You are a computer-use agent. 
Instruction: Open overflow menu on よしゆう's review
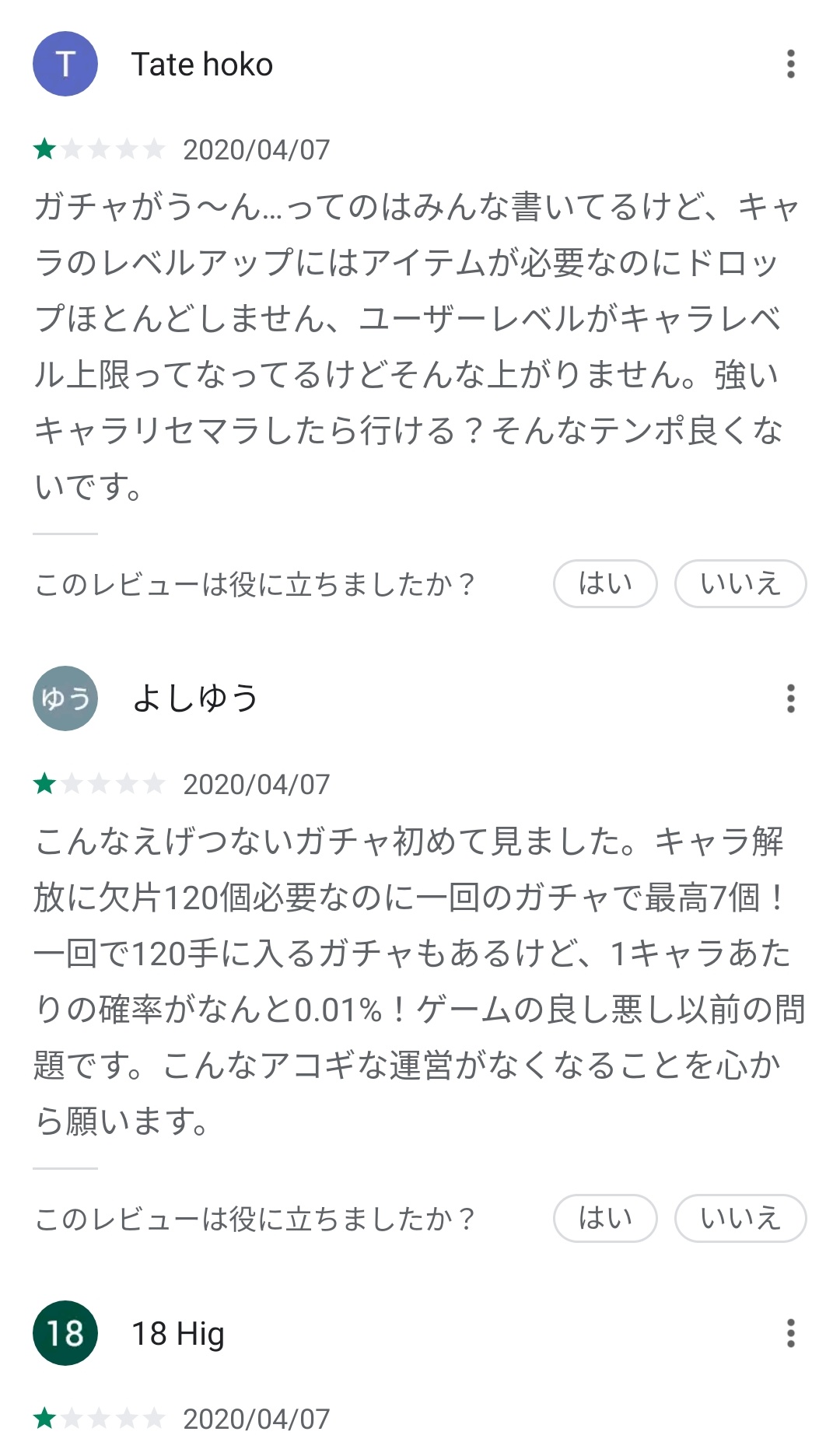click(x=790, y=698)
